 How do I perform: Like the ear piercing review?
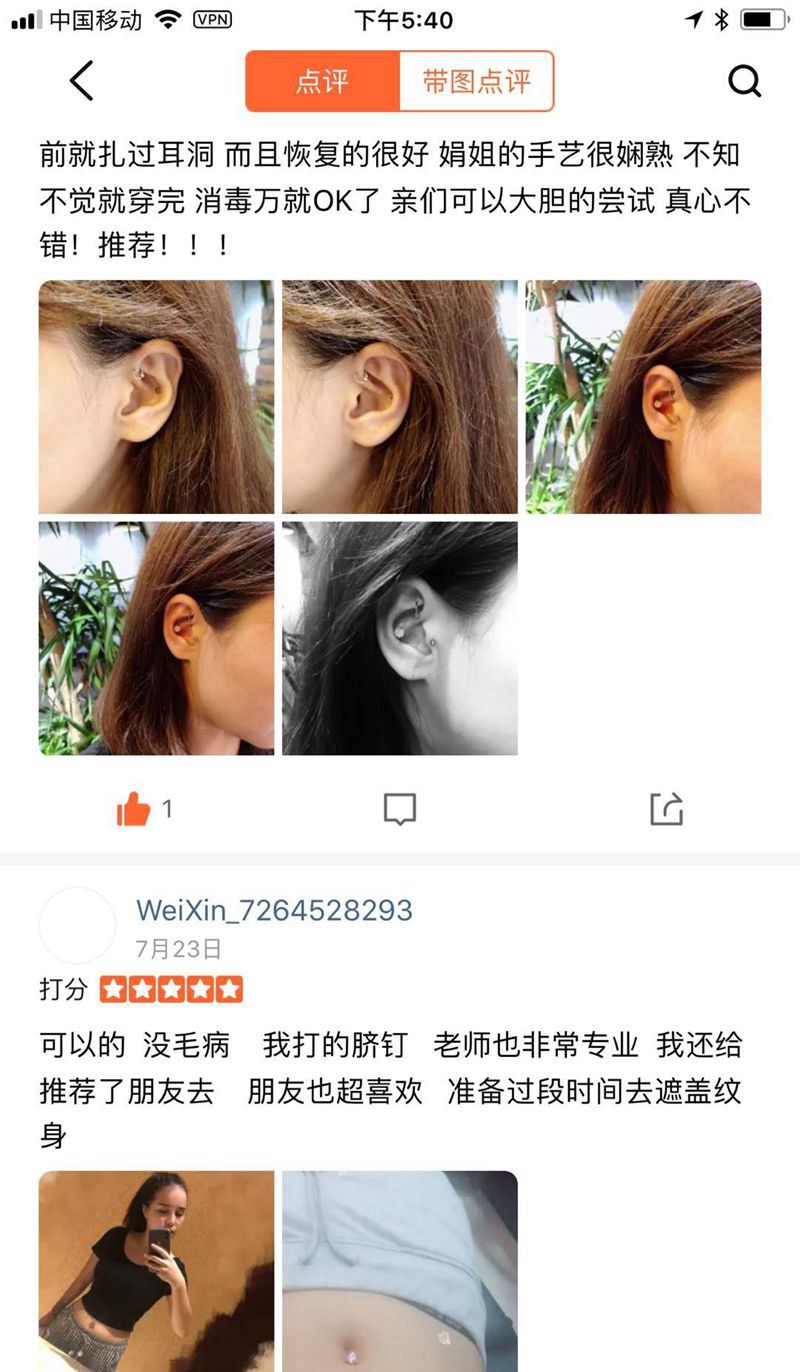pyautogui.click(x=133, y=809)
